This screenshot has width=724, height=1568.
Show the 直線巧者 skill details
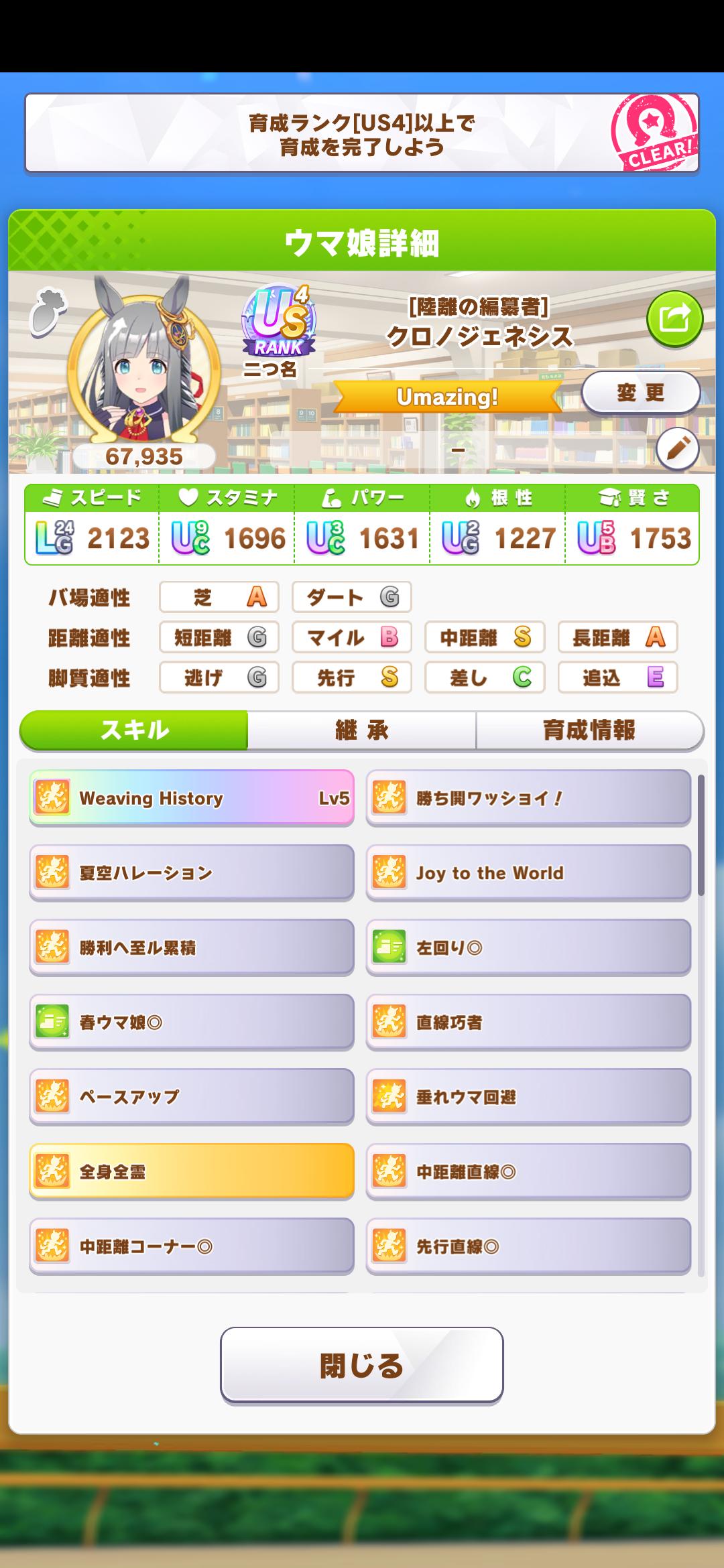[x=528, y=1023]
